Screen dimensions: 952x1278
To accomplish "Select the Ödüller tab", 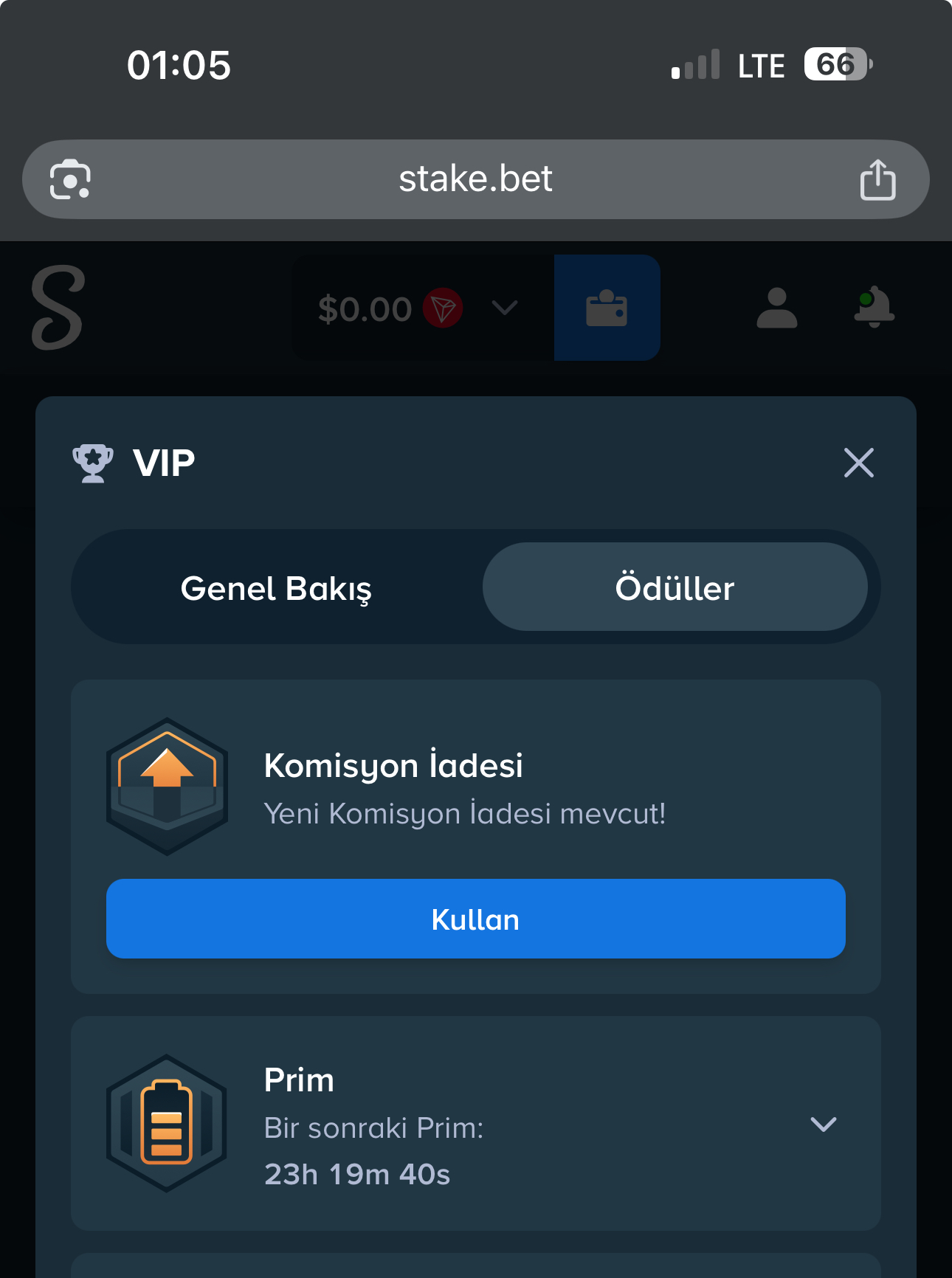I will coord(675,587).
